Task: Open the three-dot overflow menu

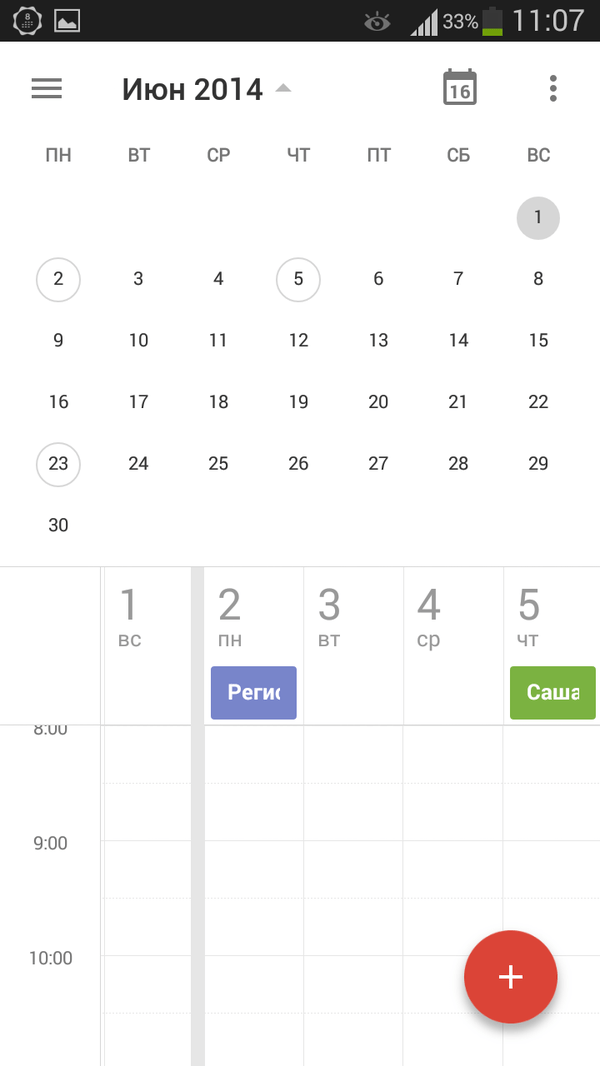Action: pos(553,88)
